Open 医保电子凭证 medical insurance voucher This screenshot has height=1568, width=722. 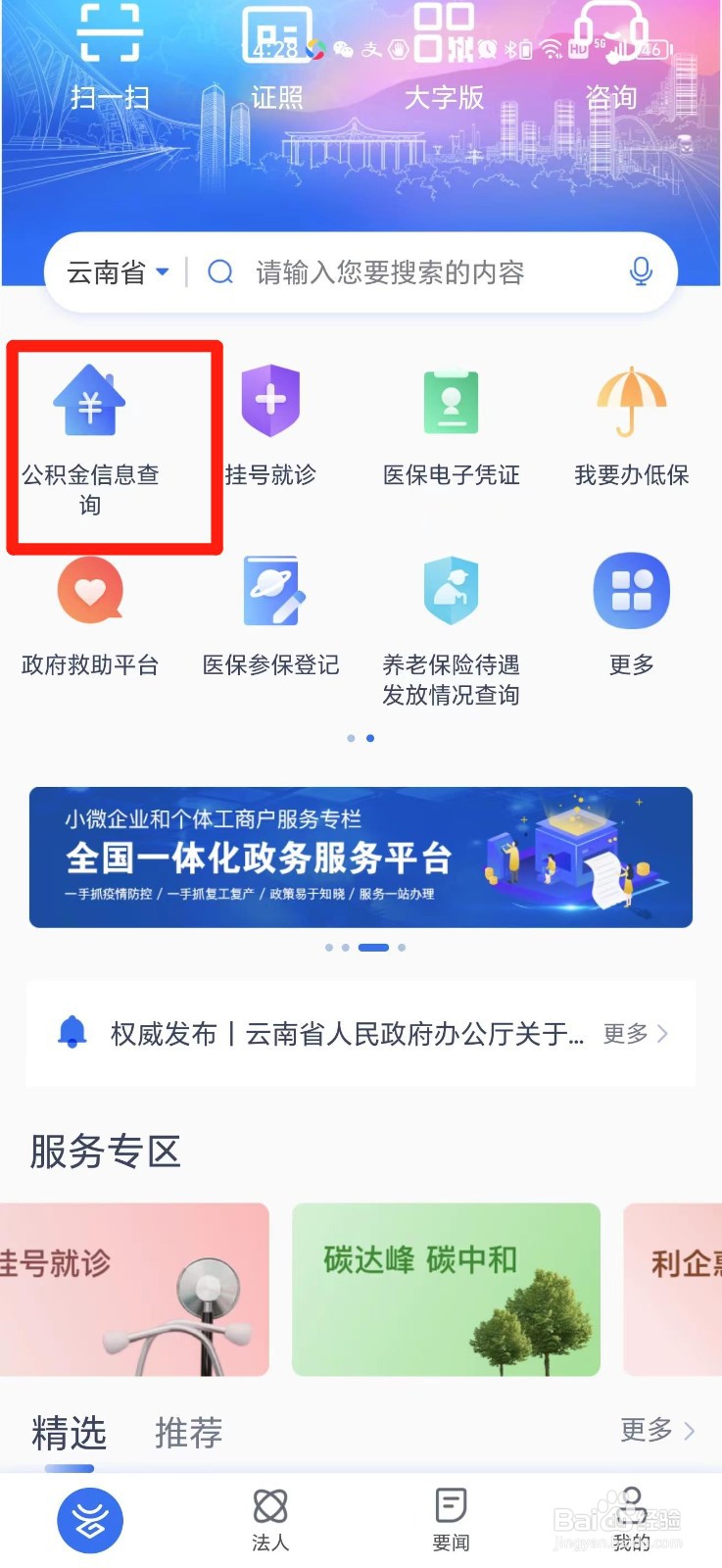(451, 421)
